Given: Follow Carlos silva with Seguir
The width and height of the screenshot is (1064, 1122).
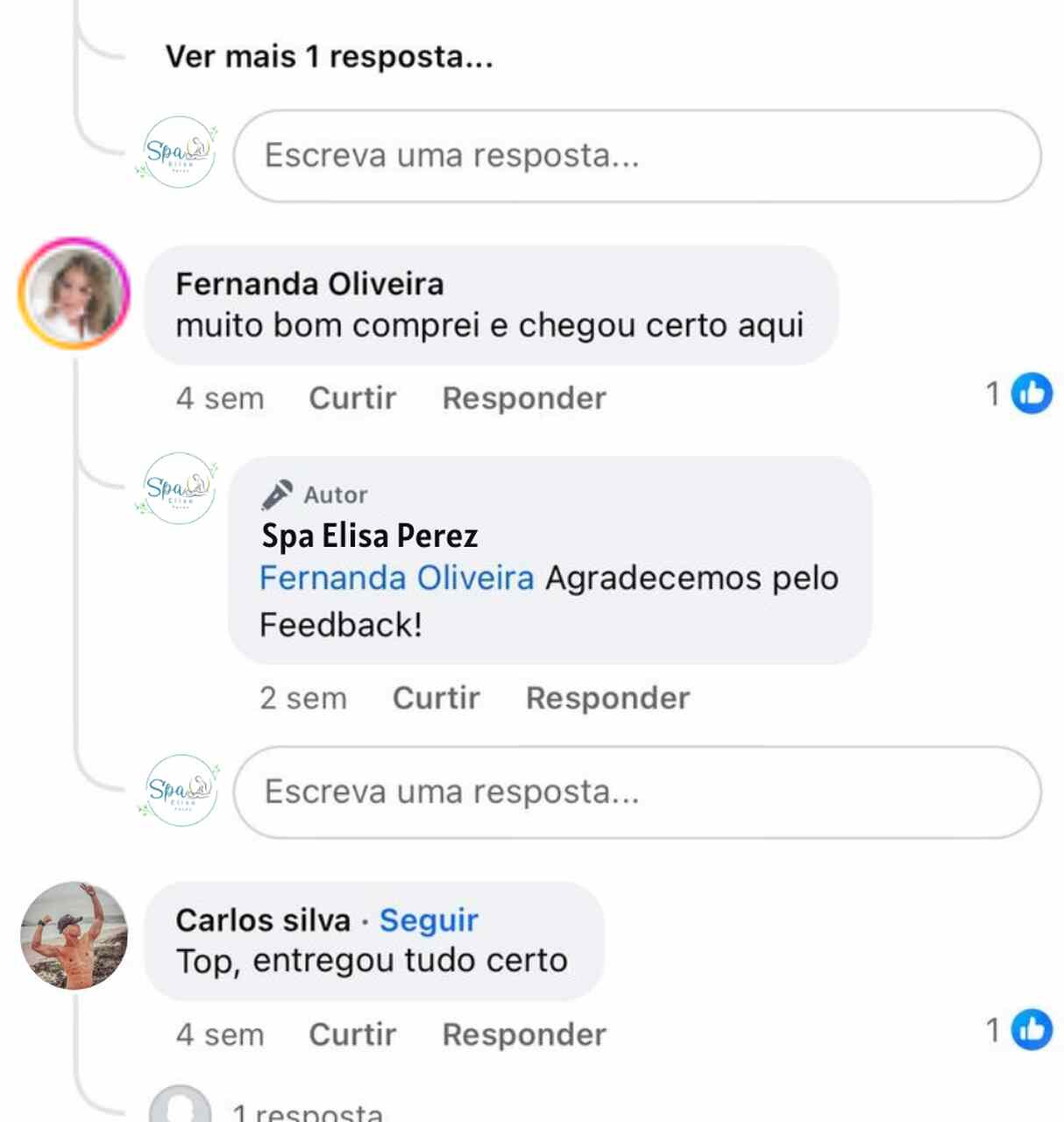Looking at the screenshot, I should (x=429, y=920).
